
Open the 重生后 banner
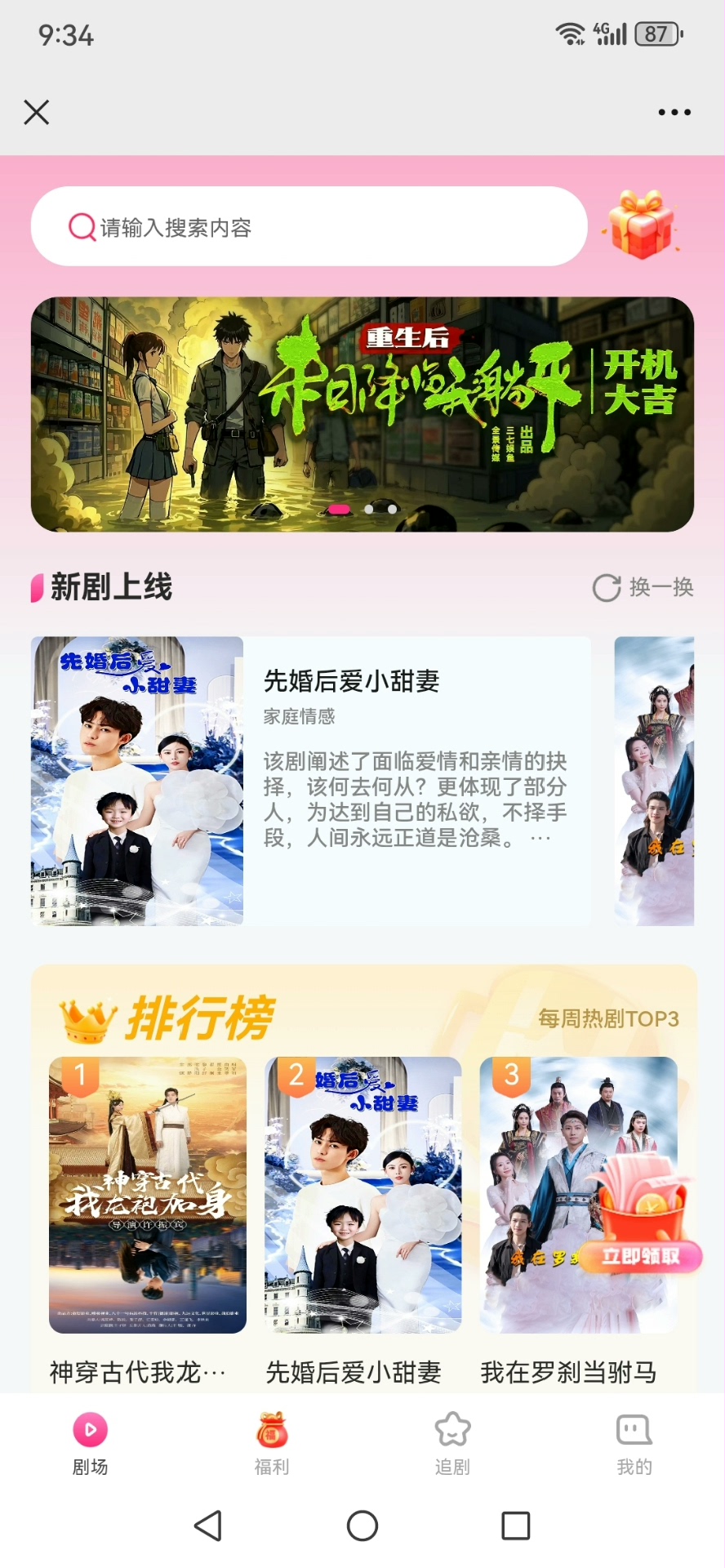[362, 414]
